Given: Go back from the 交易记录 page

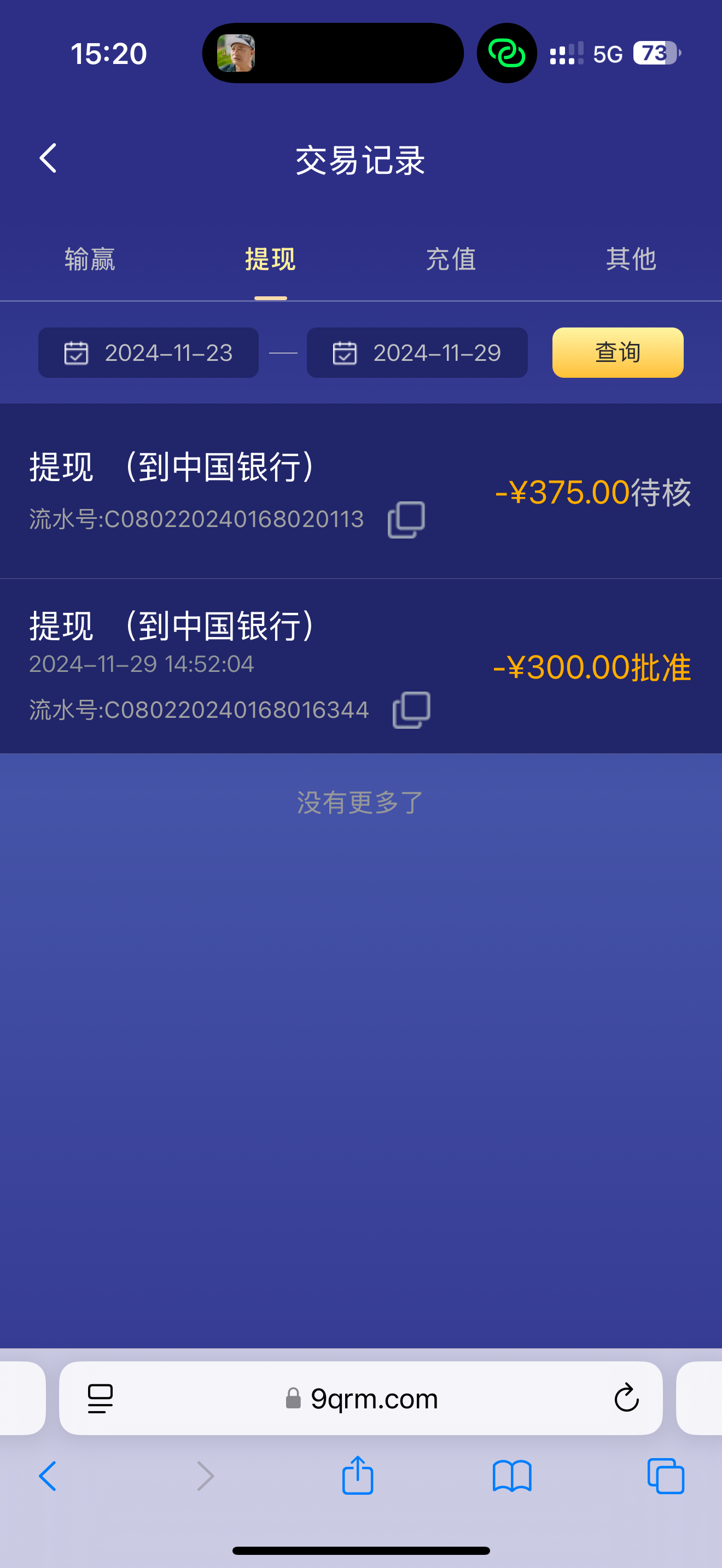Looking at the screenshot, I should pyautogui.click(x=48, y=159).
